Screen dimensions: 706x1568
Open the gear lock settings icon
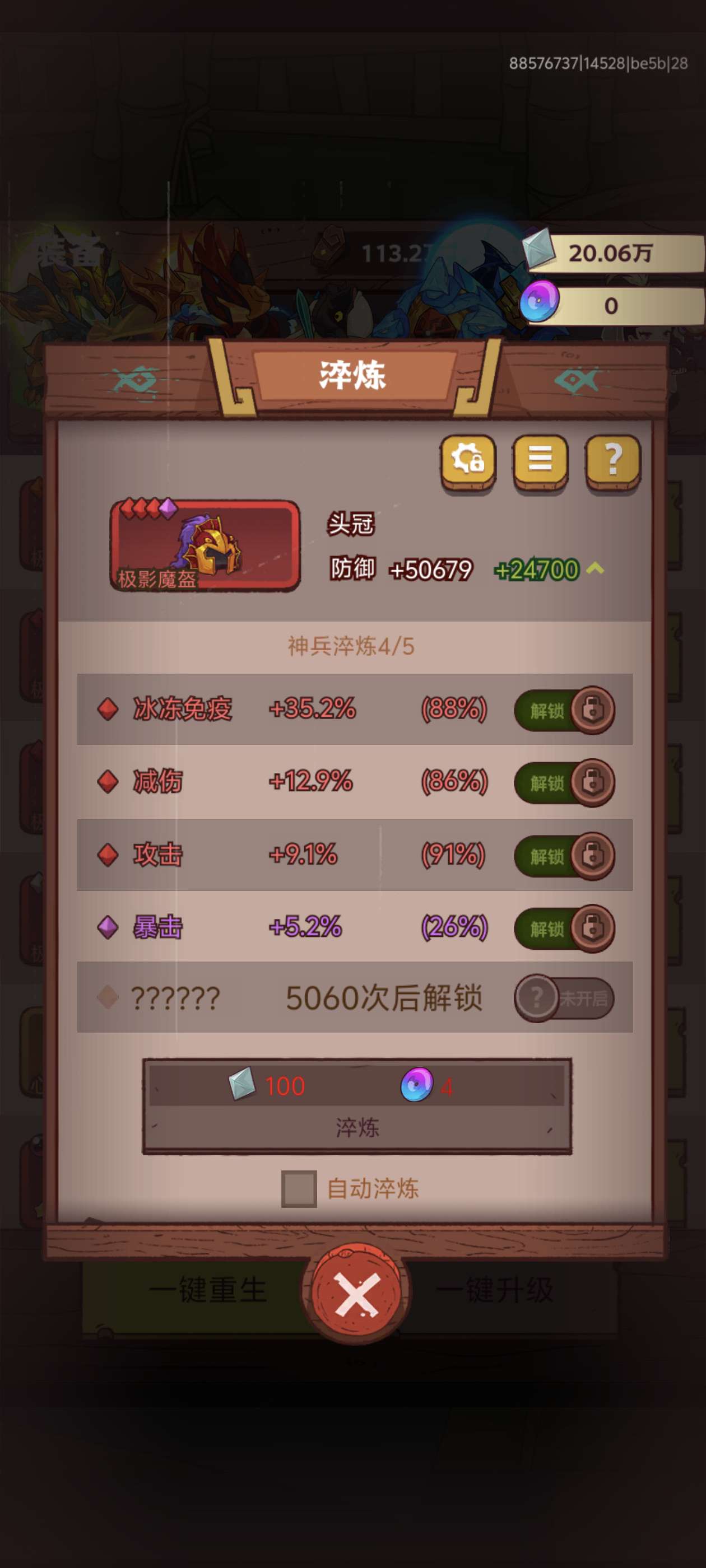pos(467,460)
